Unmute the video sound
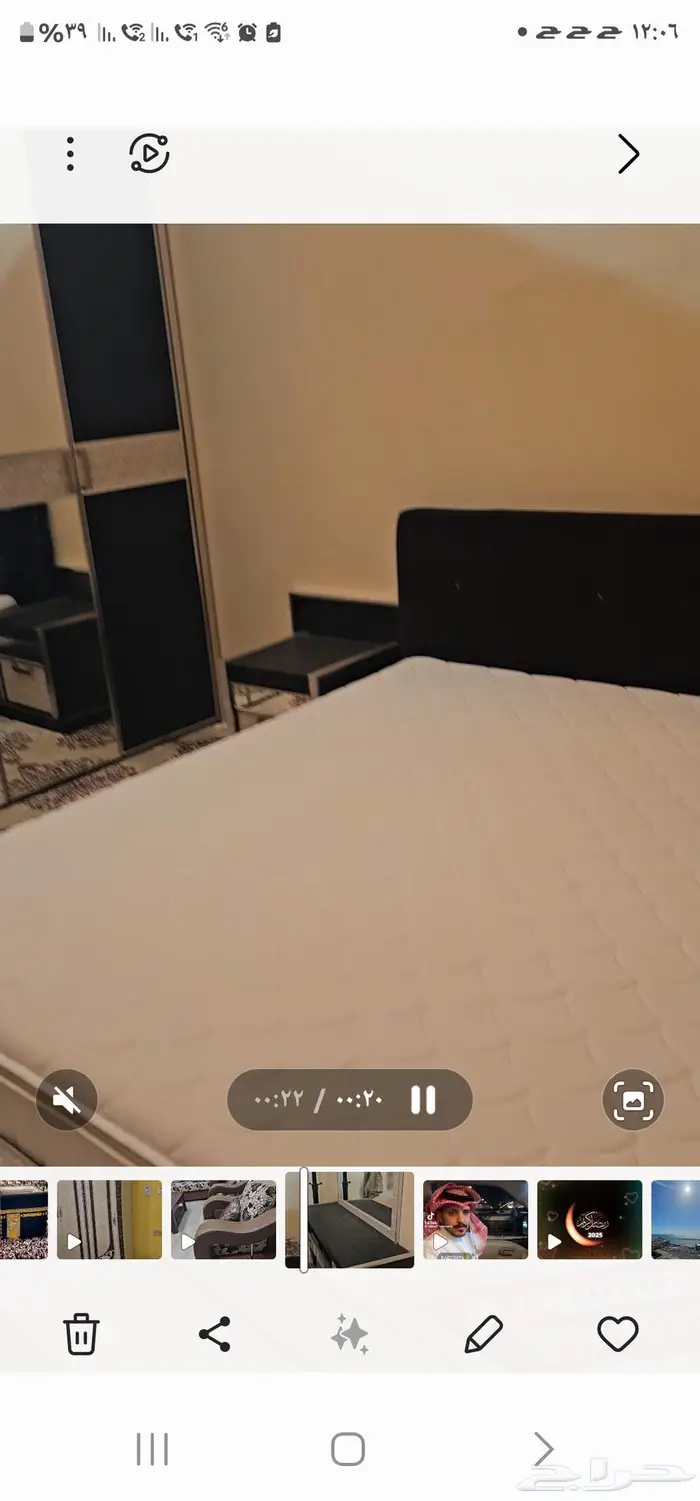This screenshot has height=1501, width=700. click(x=67, y=1101)
